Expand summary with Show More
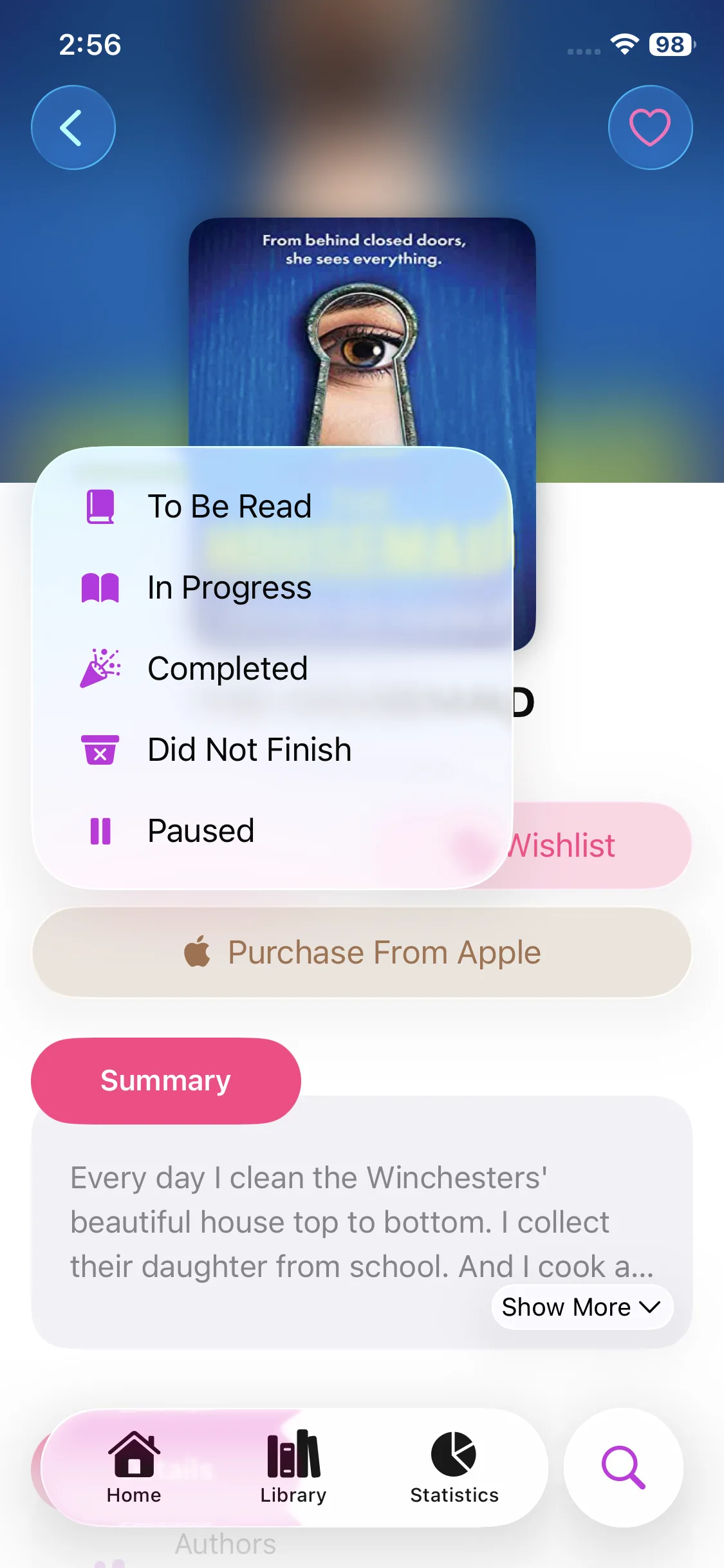The width and height of the screenshot is (724, 1568). tap(582, 1307)
